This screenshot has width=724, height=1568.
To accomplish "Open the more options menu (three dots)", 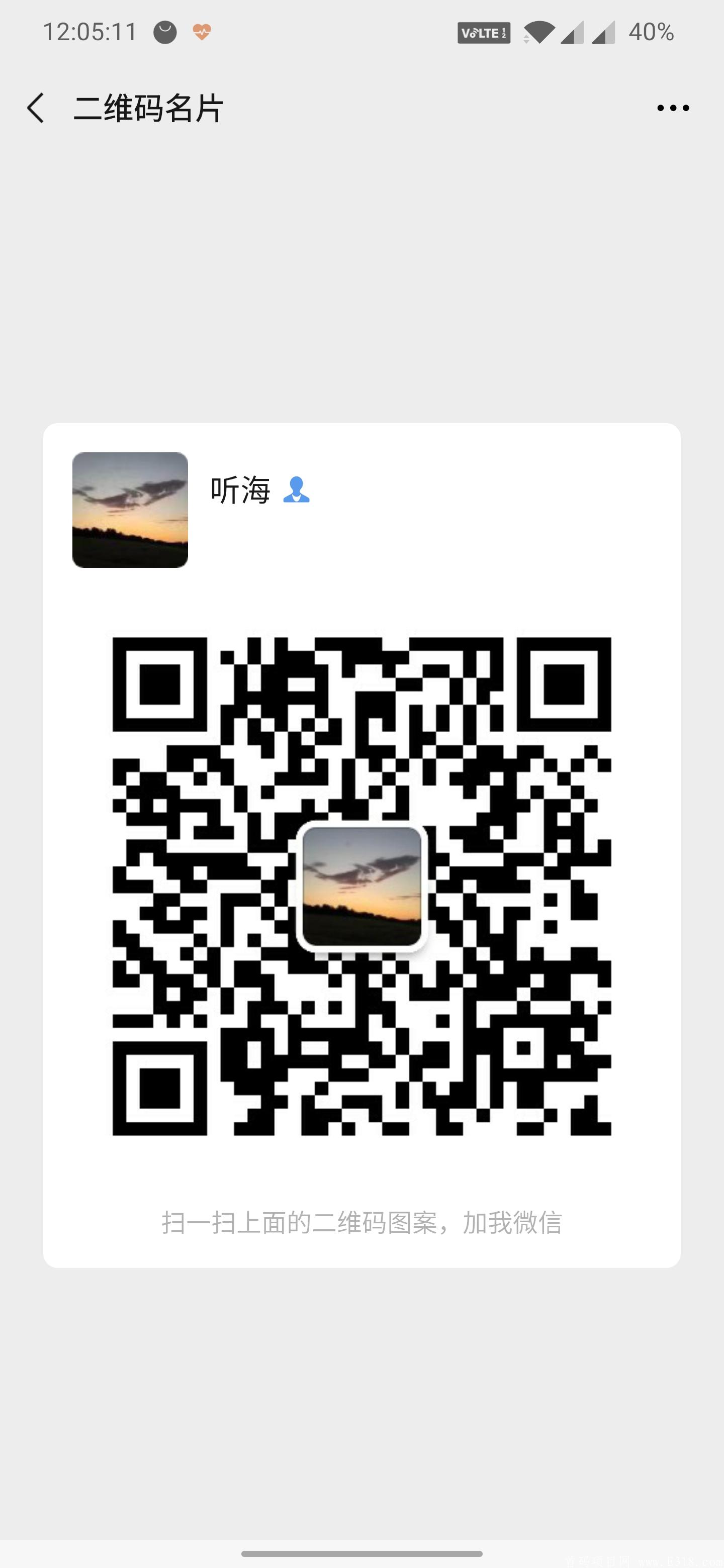I will (x=672, y=107).
